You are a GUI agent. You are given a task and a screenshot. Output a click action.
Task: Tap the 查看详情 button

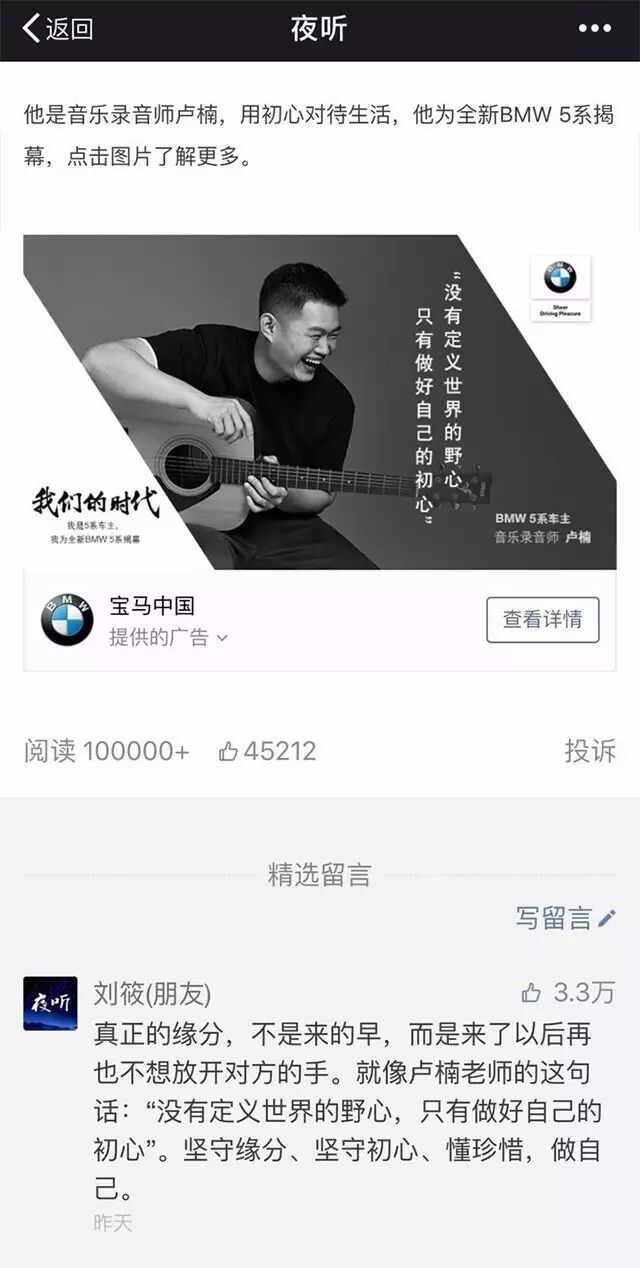(x=542, y=620)
